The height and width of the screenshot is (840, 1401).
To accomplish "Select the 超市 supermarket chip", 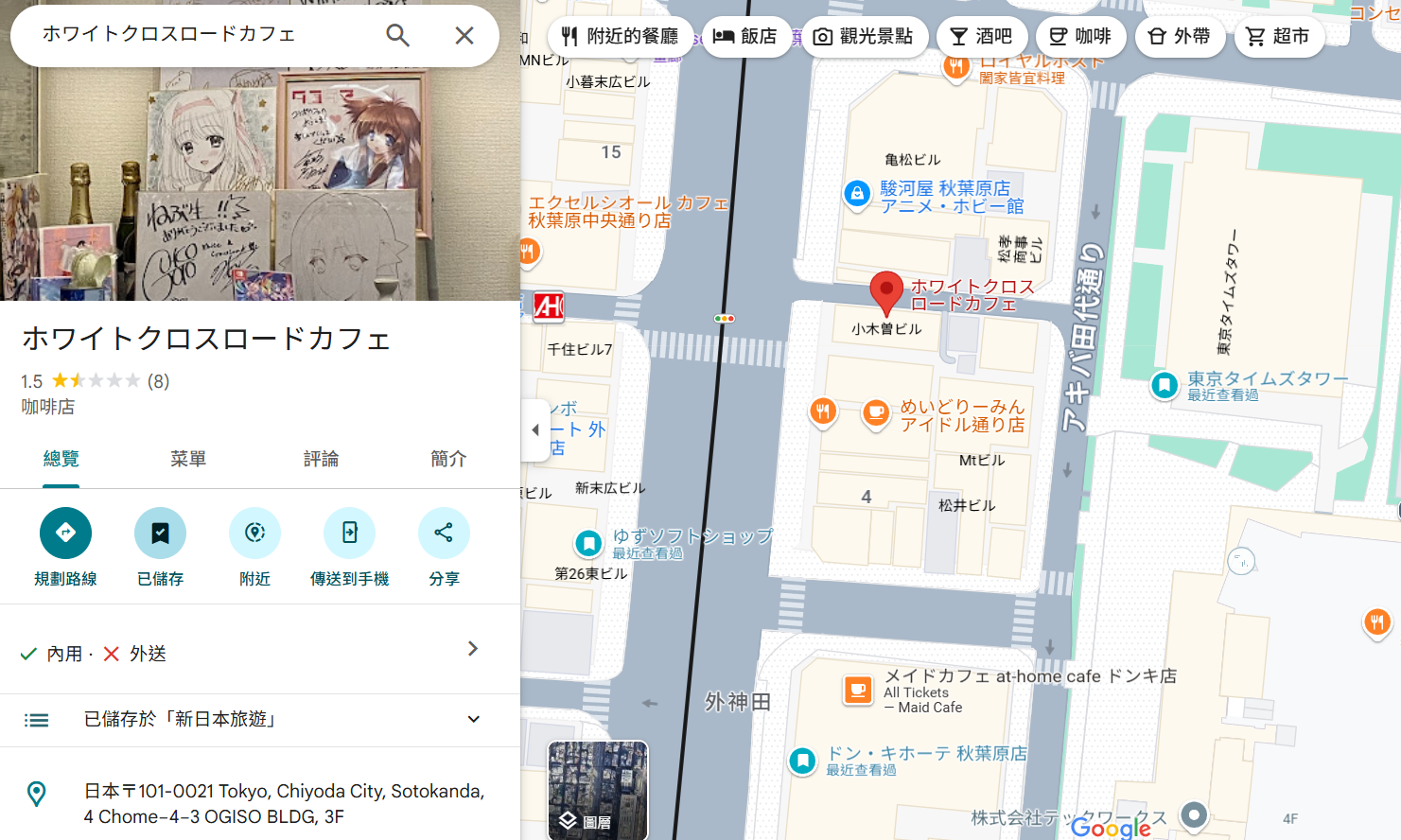I will click(1278, 37).
